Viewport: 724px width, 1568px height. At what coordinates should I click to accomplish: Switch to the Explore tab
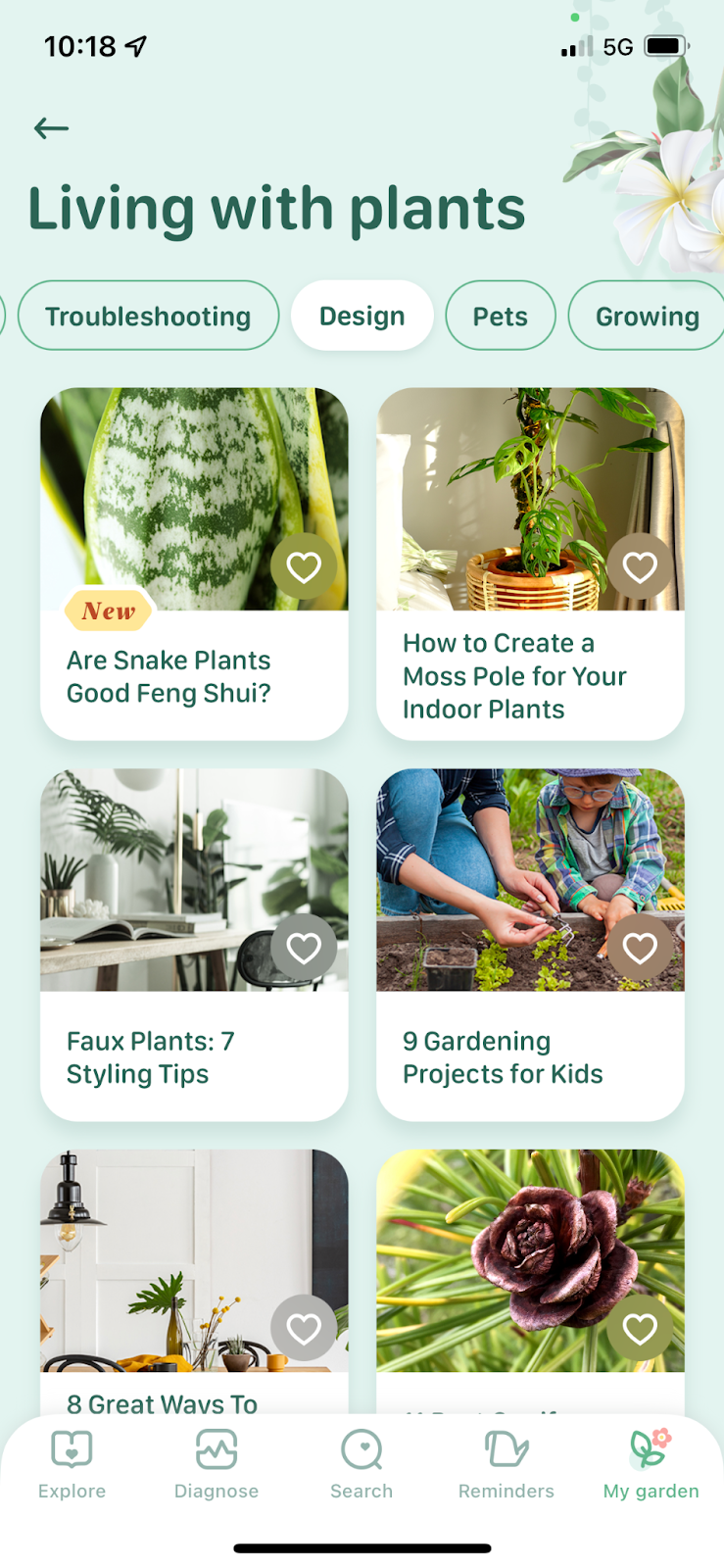(x=72, y=1464)
